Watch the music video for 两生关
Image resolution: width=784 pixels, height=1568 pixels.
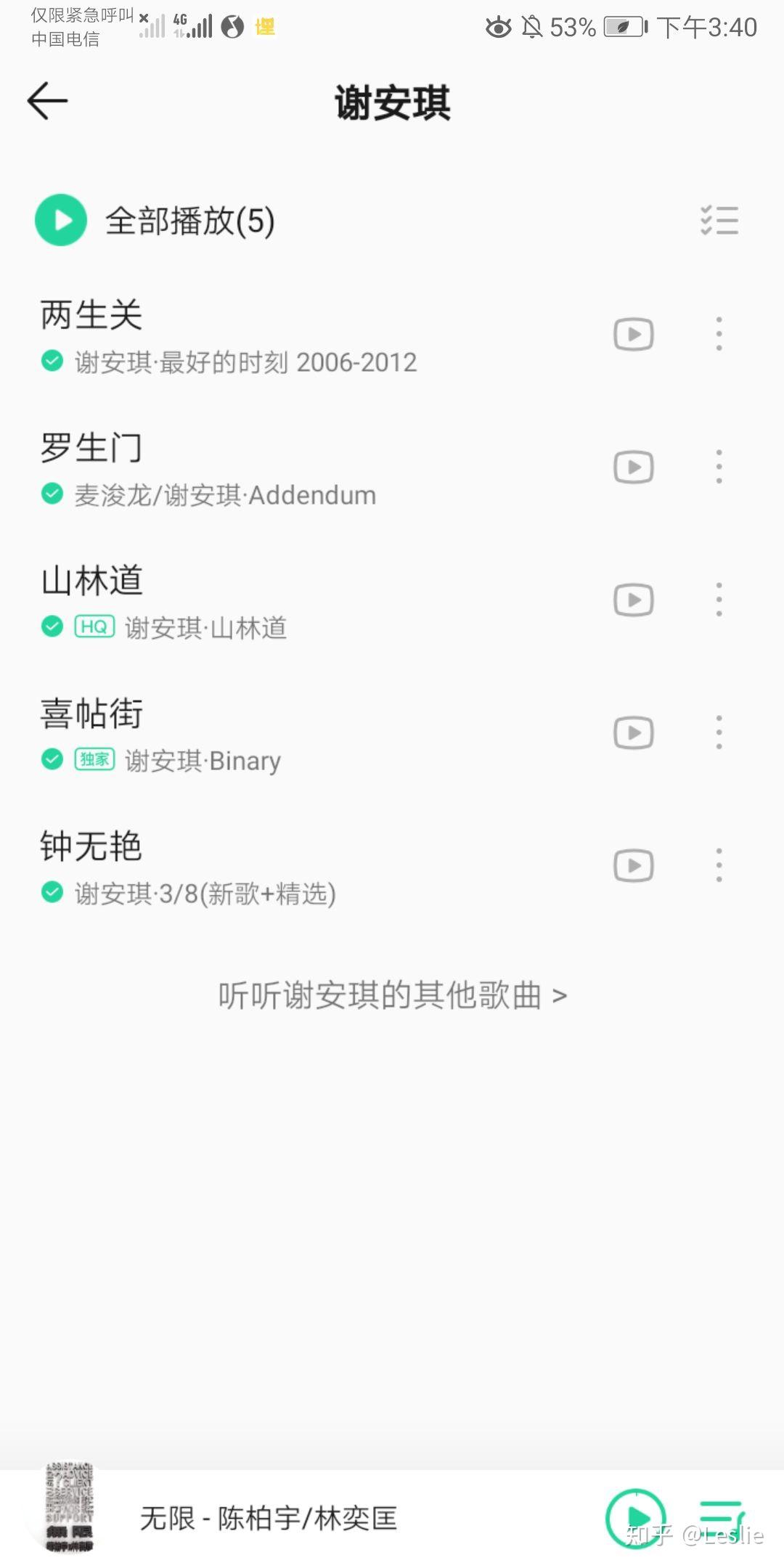(x=634, y=335)
